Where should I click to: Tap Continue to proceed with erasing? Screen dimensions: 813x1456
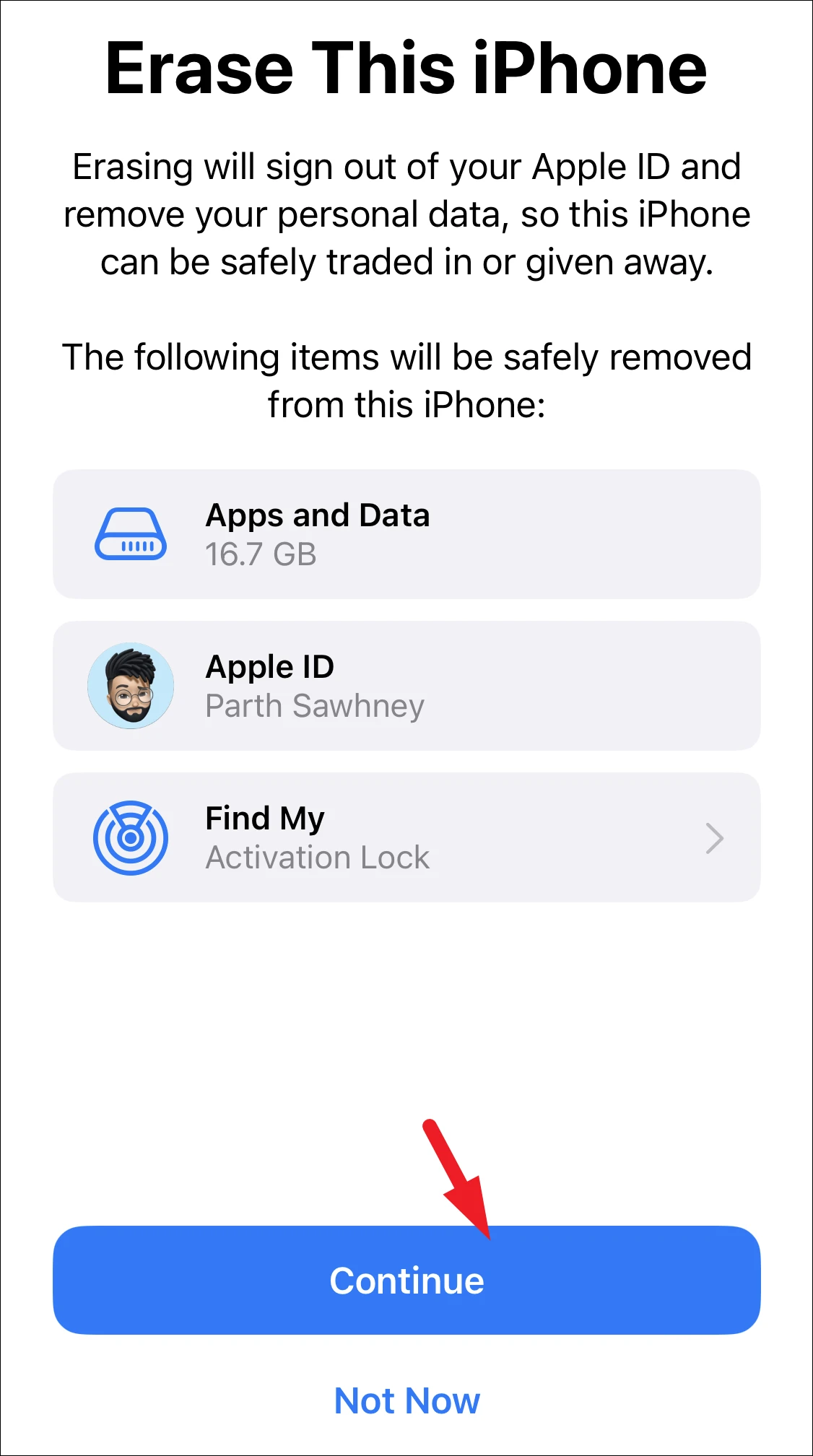(x=406, y=1279)
